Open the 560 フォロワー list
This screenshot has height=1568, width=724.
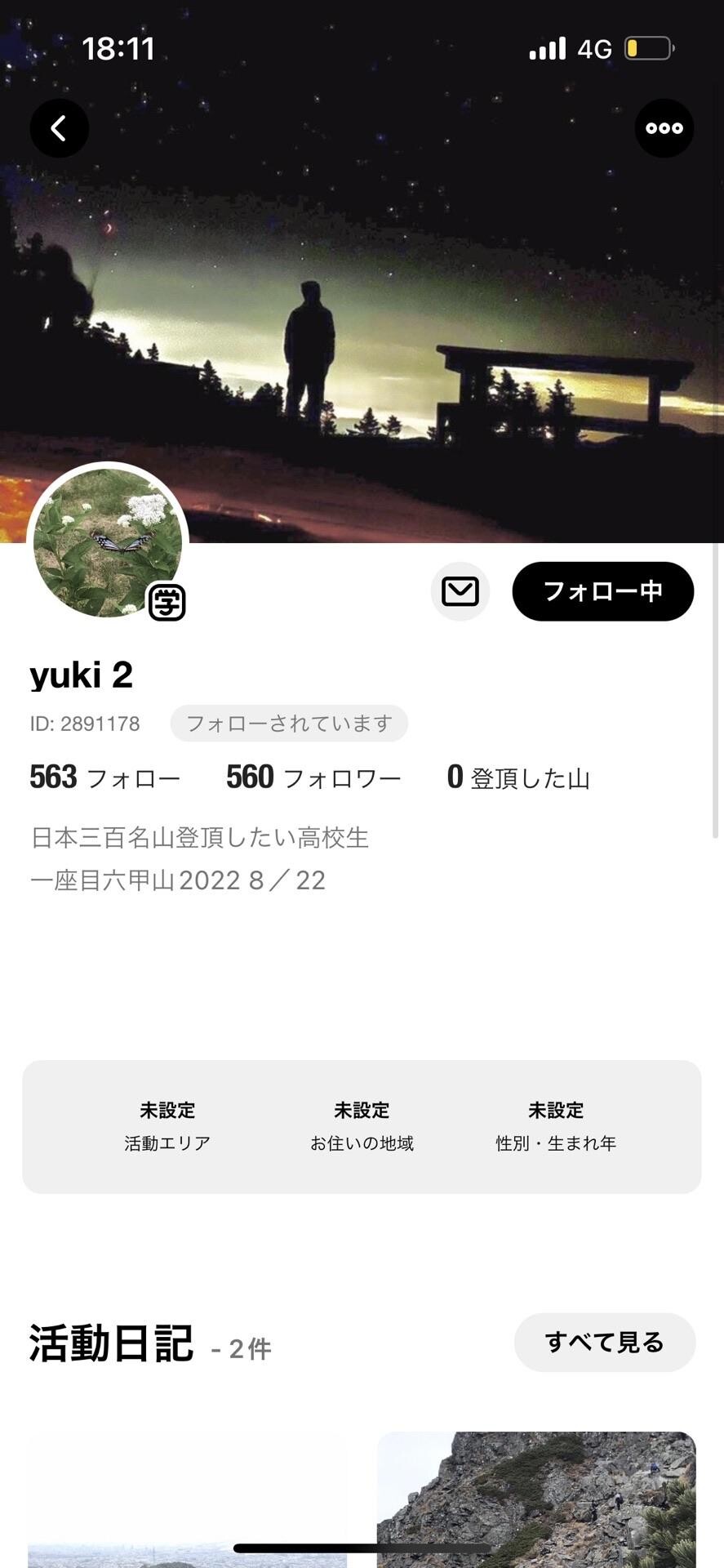point(313,777)
